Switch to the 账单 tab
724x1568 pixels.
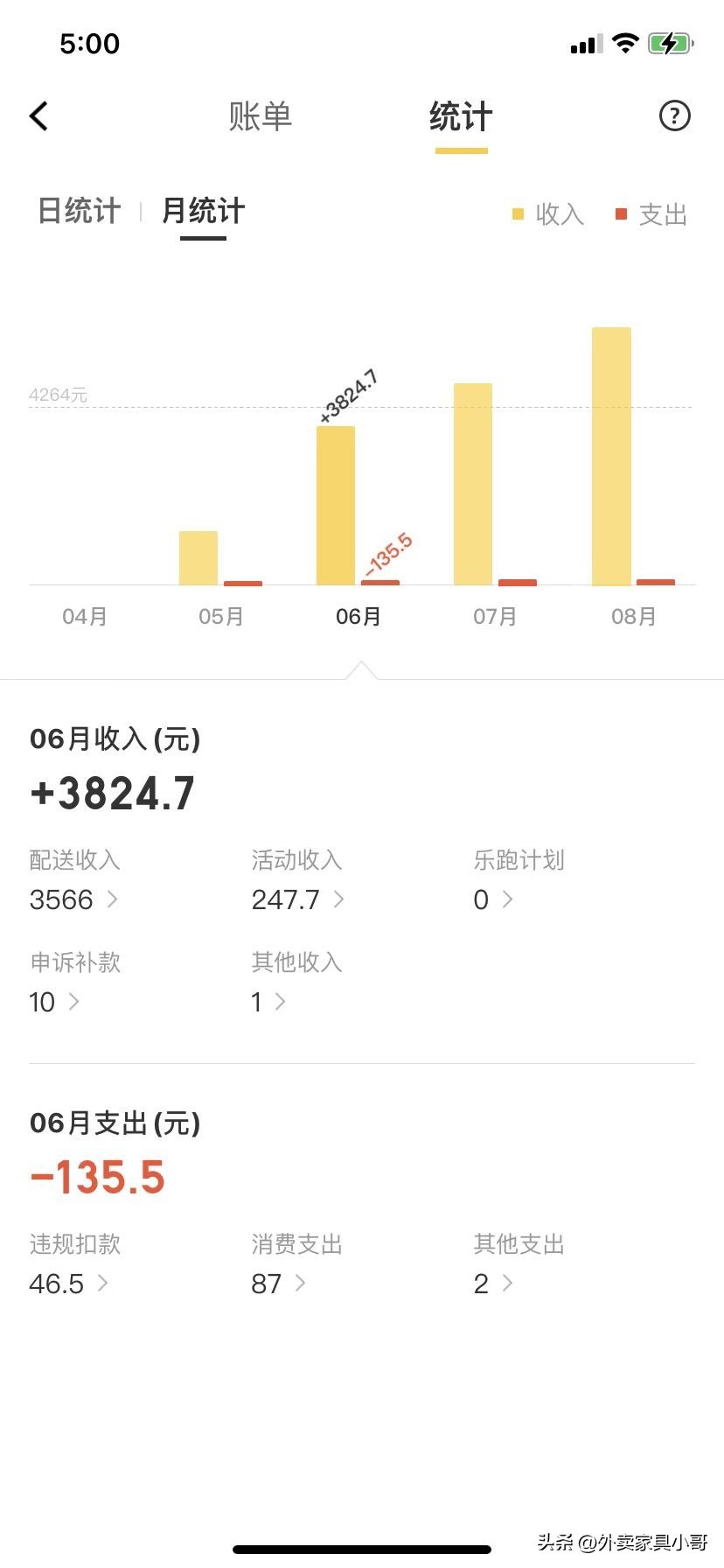click(260, 116)
